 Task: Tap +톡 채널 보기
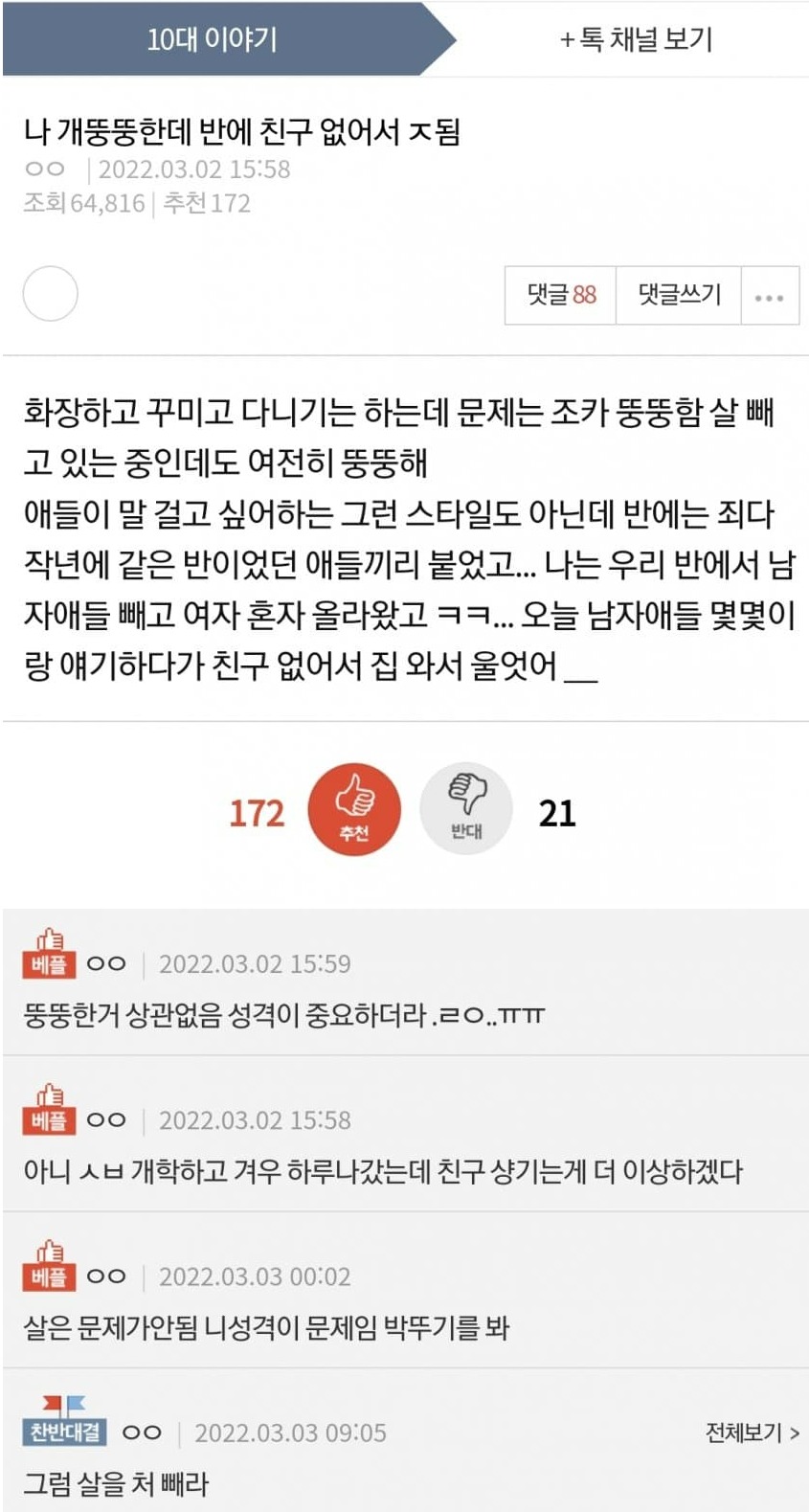point(636,39)
